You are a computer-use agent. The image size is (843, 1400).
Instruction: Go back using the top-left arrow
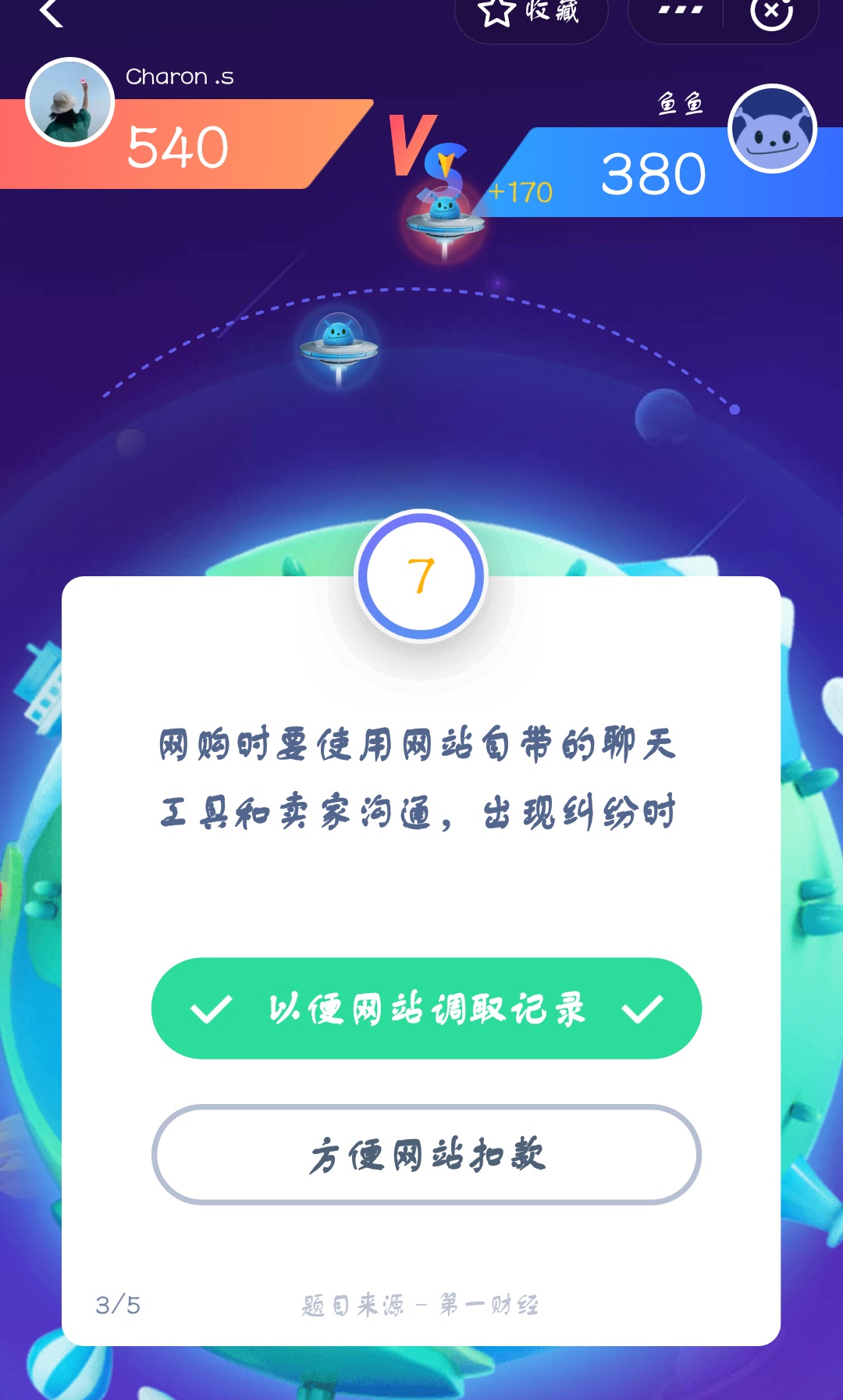(52, 12)
